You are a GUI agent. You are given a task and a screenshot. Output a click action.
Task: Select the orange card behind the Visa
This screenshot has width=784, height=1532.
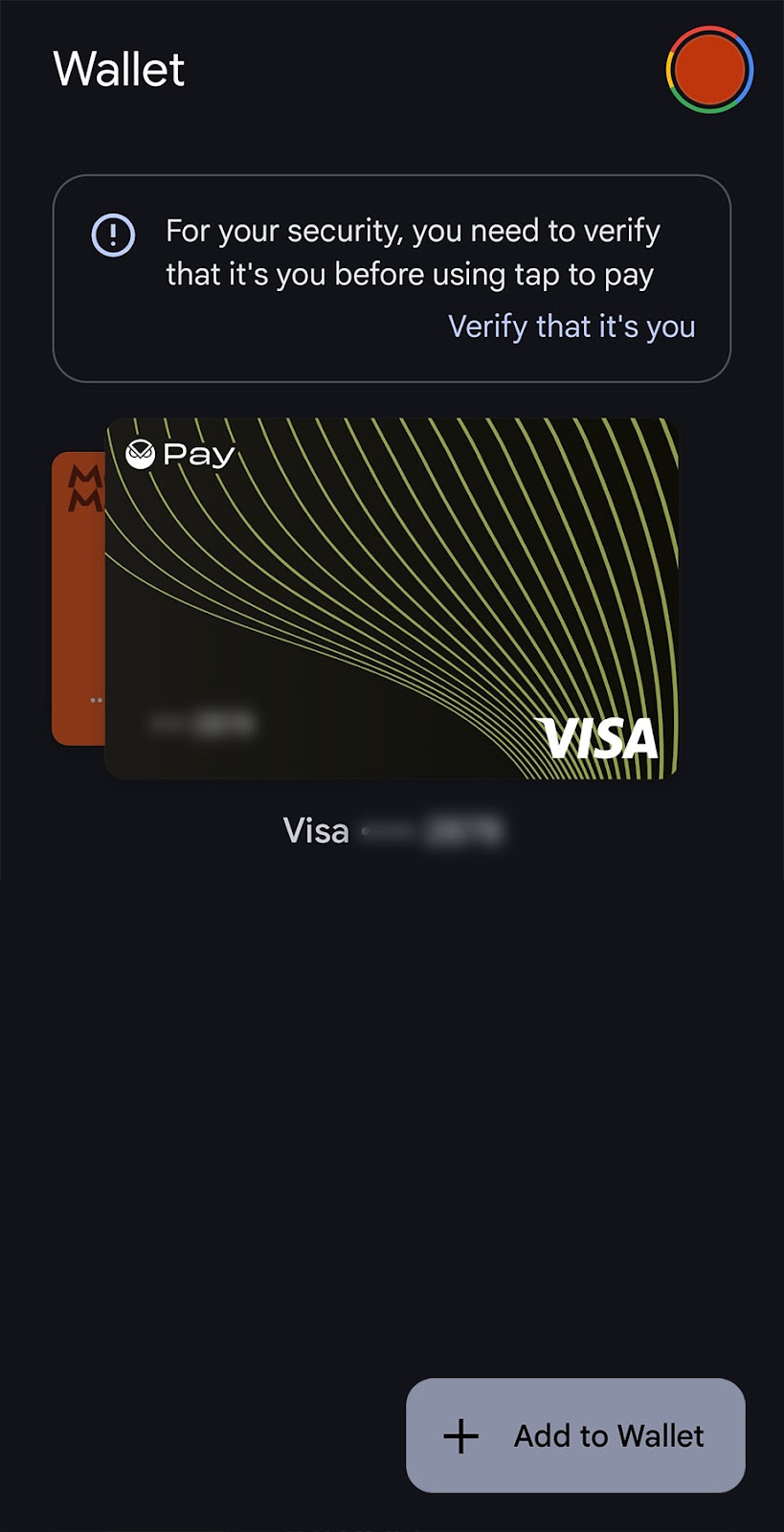[x=78, y=598]
